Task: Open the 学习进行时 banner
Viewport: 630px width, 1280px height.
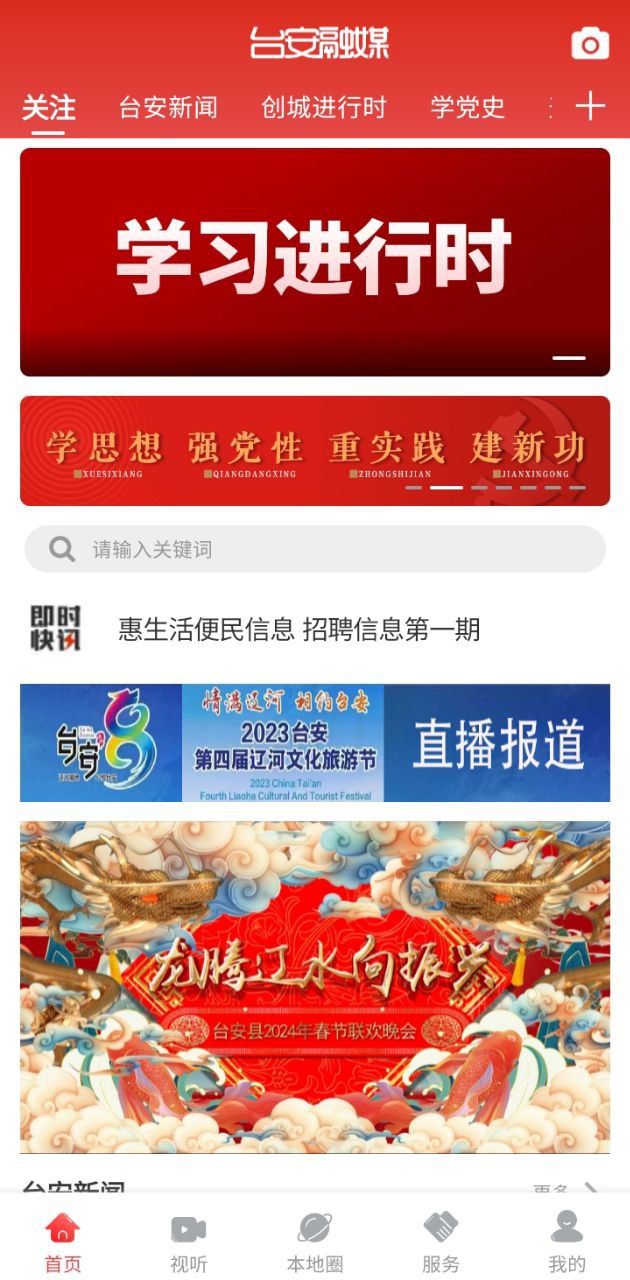Action: coord(315,262)
